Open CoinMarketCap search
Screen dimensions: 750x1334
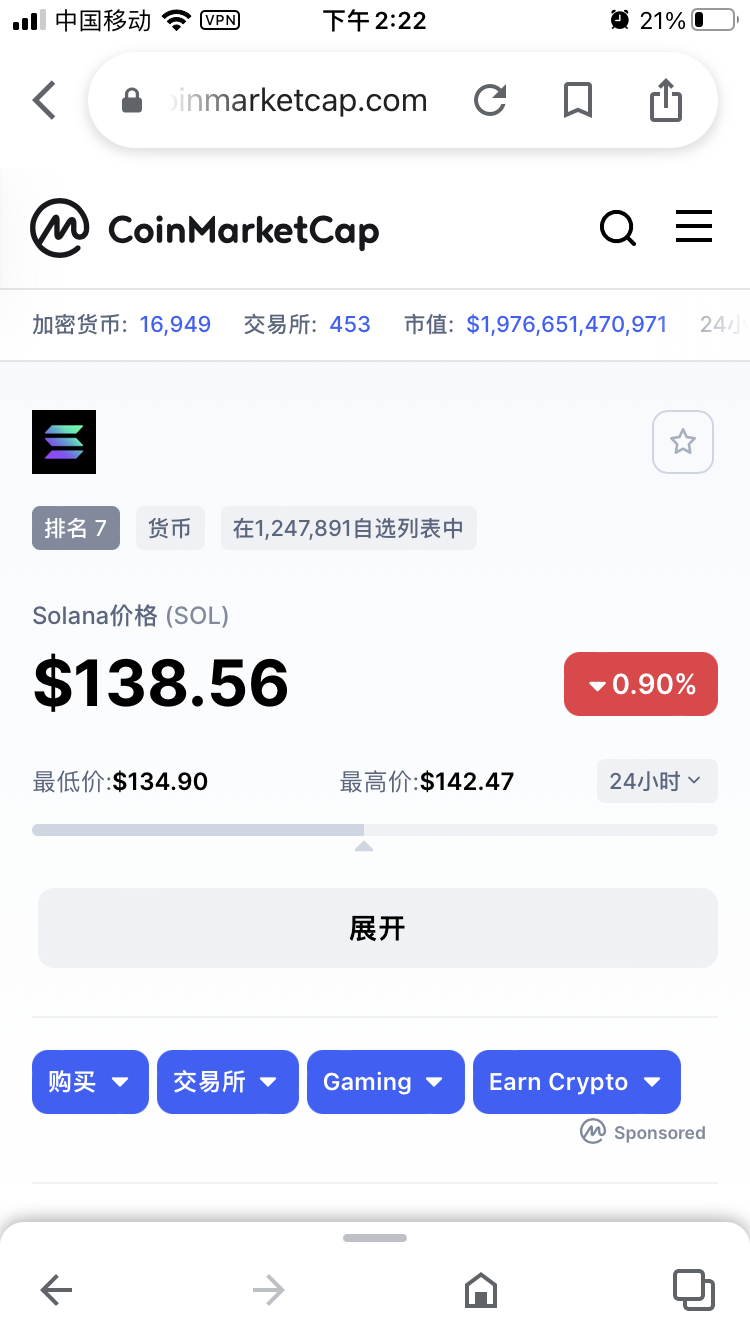point(618,229)
